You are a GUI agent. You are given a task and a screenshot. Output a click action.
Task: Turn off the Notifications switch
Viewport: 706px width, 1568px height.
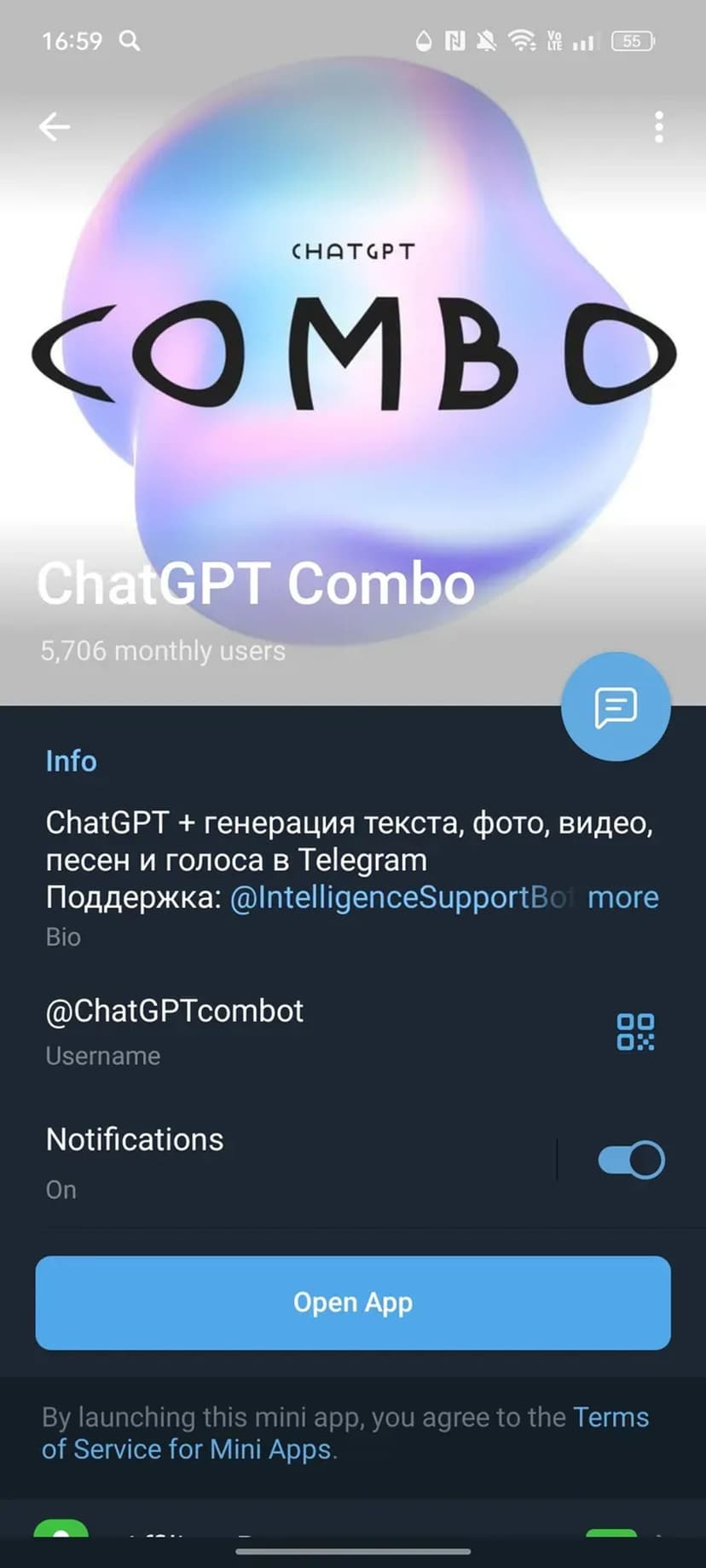631,1160
